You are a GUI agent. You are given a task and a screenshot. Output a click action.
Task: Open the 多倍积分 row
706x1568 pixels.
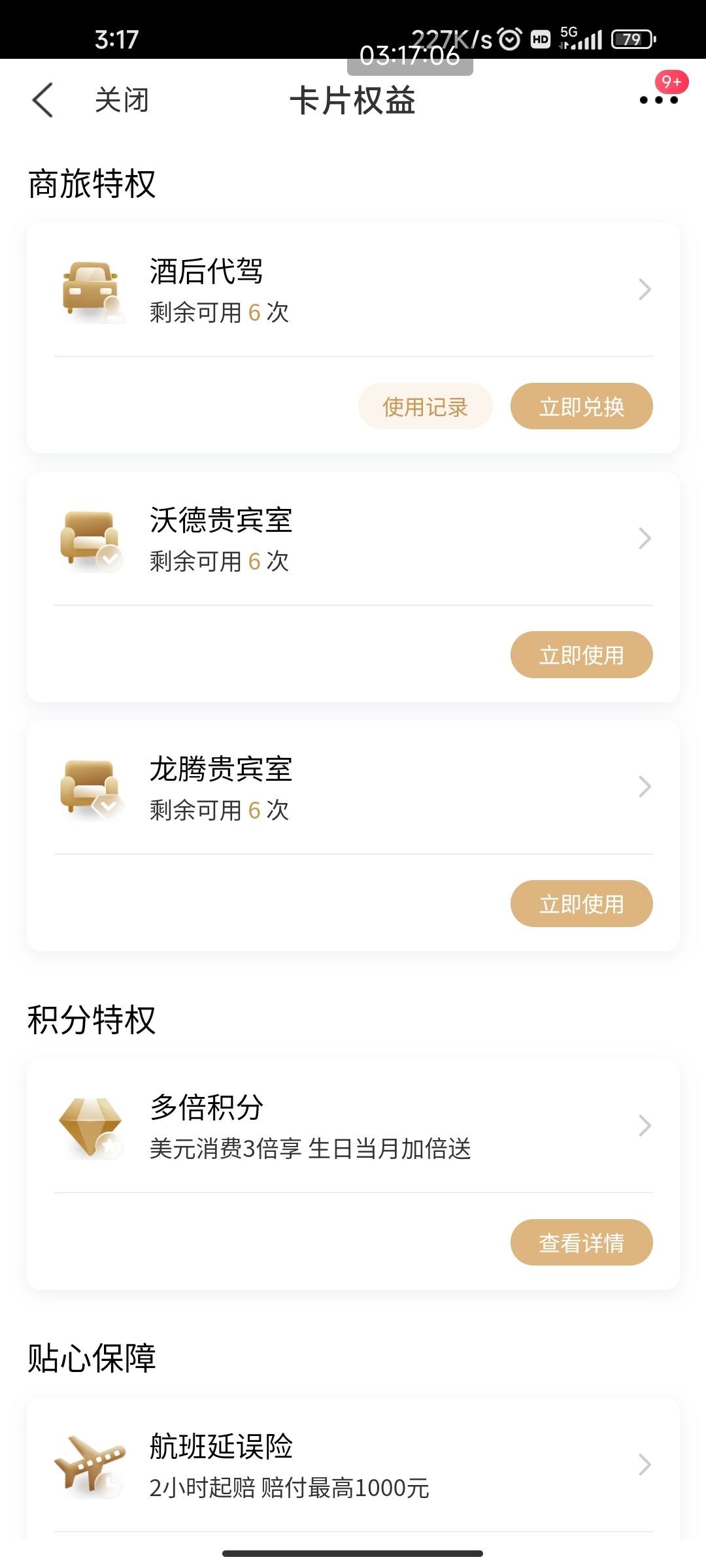[x=353, y=1126]
